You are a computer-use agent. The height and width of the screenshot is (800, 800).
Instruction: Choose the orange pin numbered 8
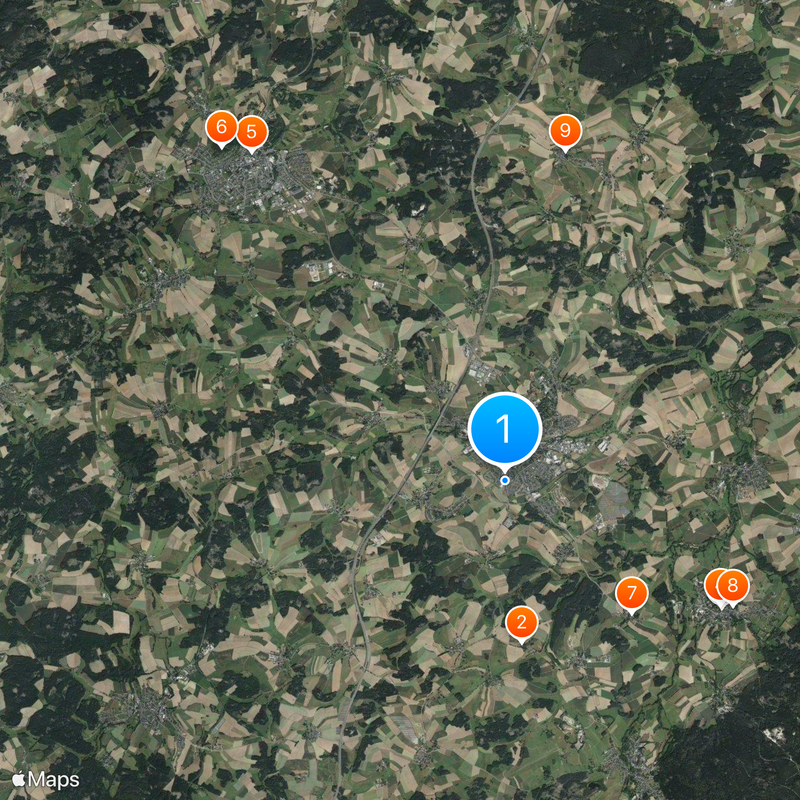coord(734,585)
